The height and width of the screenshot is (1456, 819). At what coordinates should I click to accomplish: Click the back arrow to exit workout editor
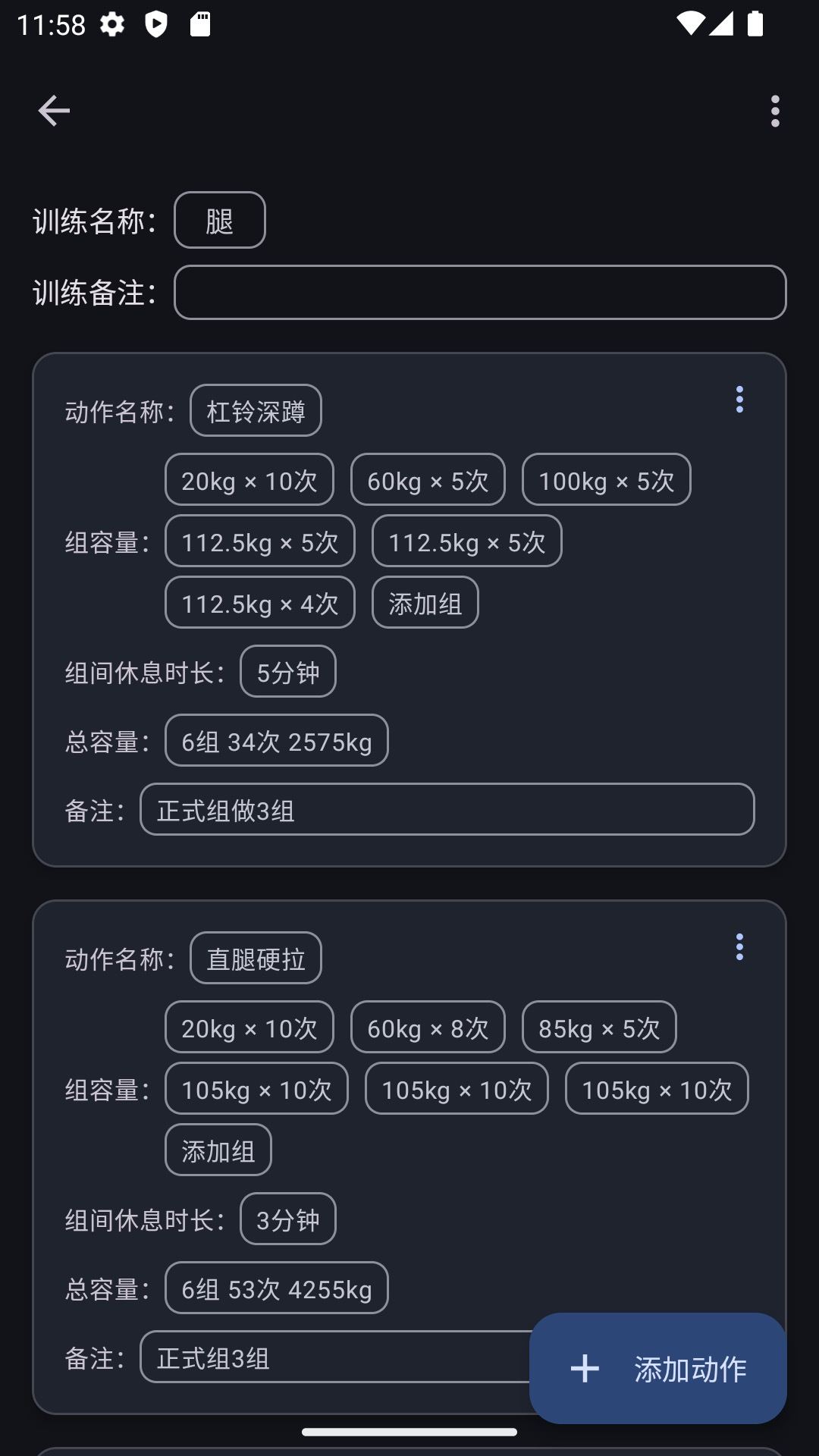[x=53, y=110]
